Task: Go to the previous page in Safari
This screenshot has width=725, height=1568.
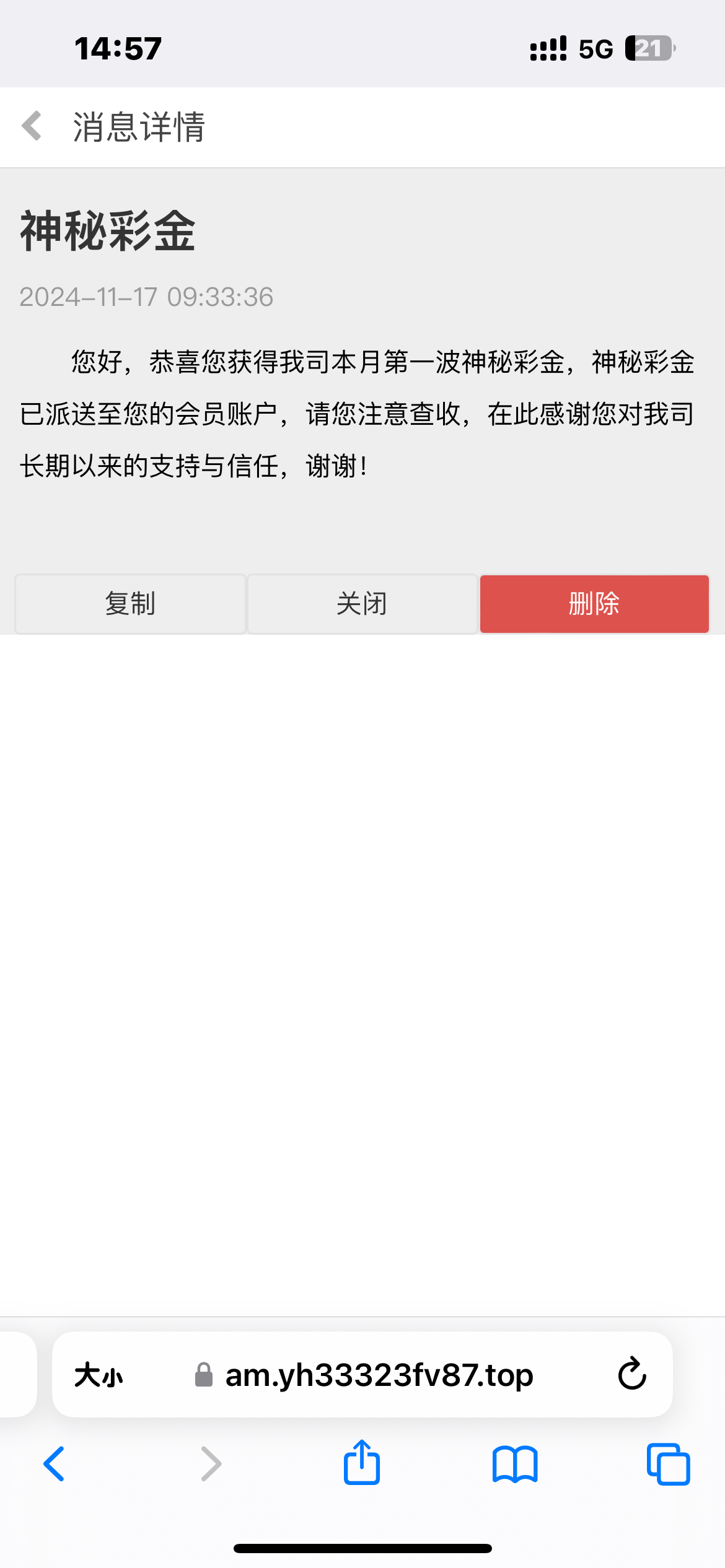Action: coord(54,1464)
